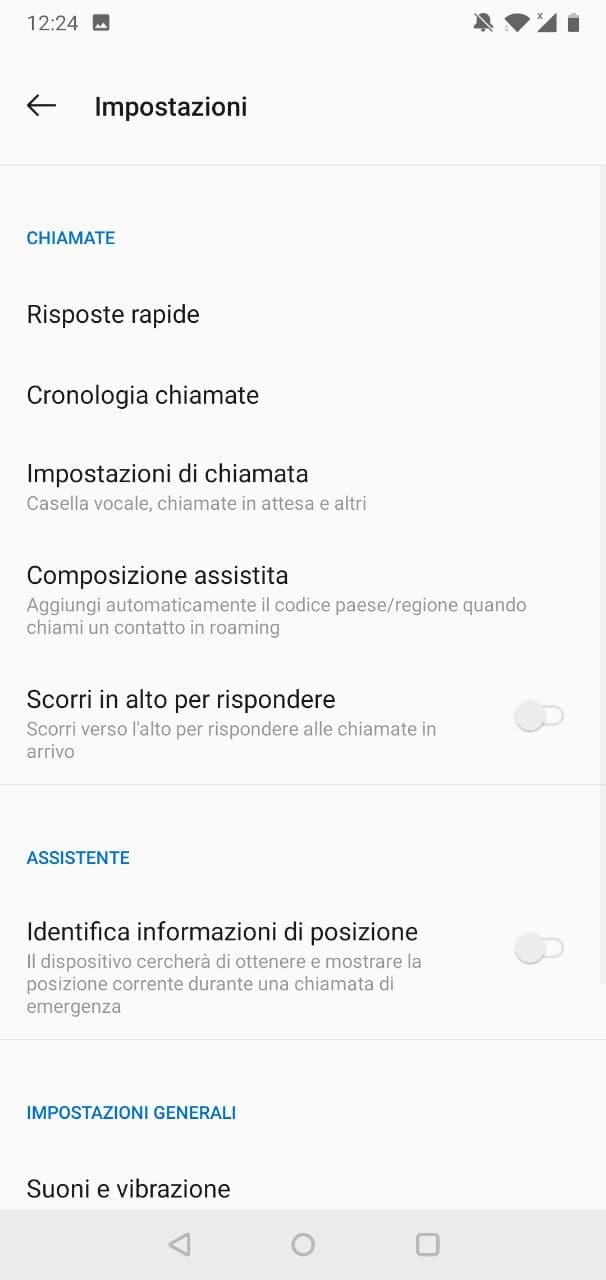This screenshot has height=1280, width=606.
Task: Open Risposte rapide
Action: coord(113,314)
